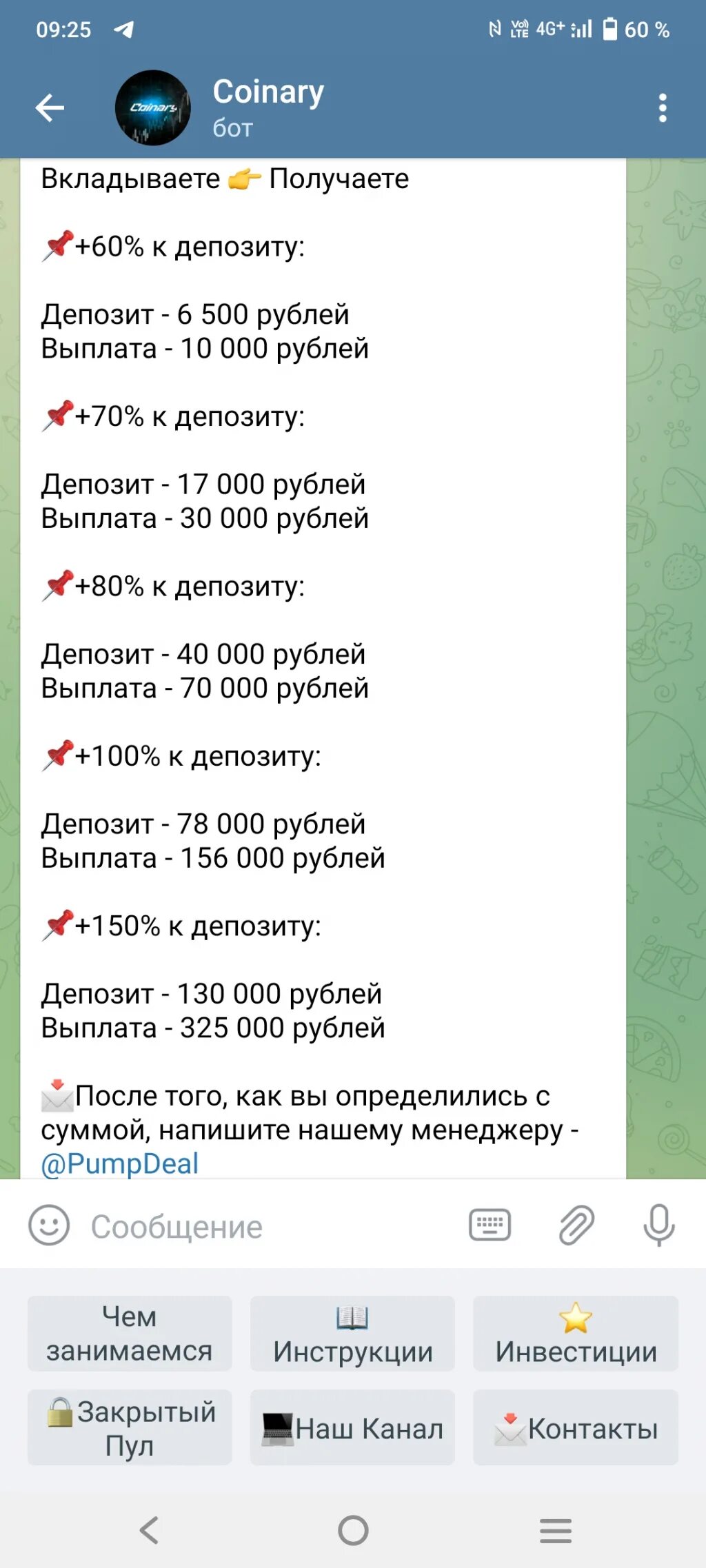The width and height of the screenshot is (706, 1568).
Task: Choose the Инвестиции button
Action: tap(576, 1334)
